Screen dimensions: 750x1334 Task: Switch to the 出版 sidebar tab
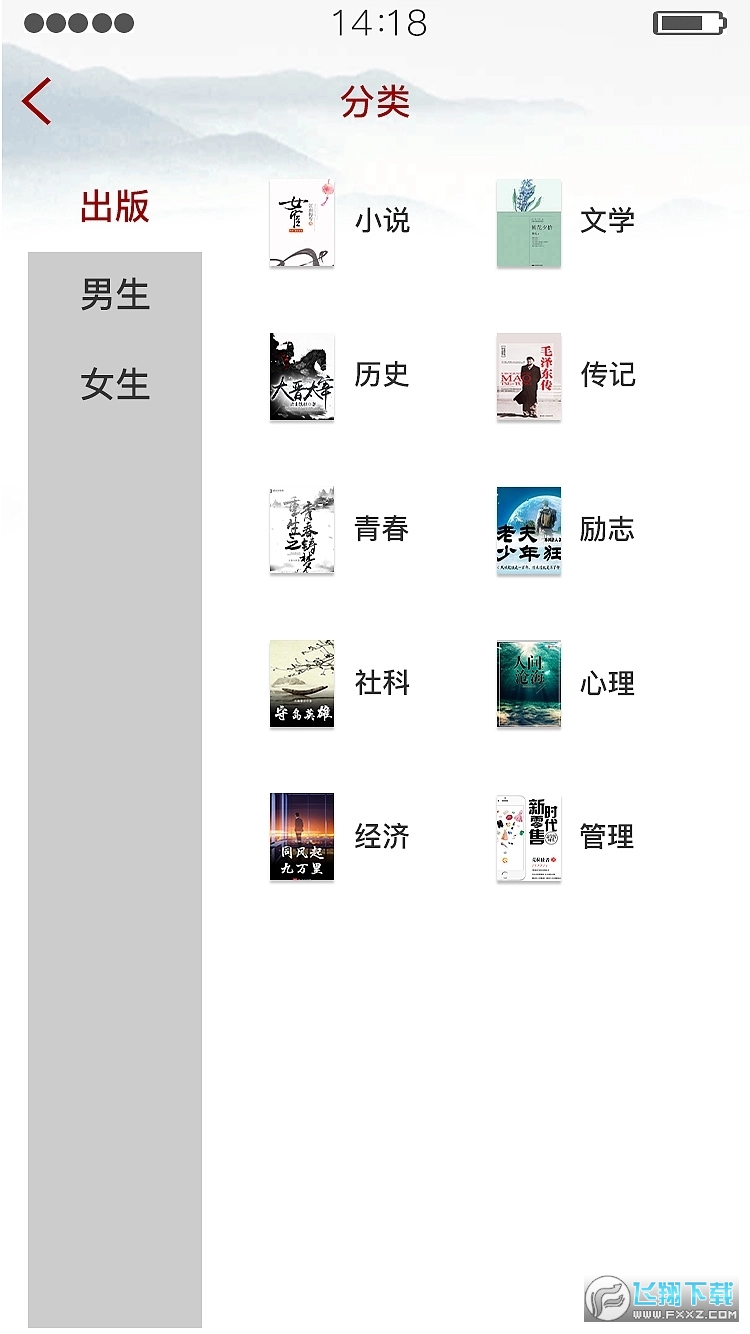pyautogui.click(x=115, y=208)
